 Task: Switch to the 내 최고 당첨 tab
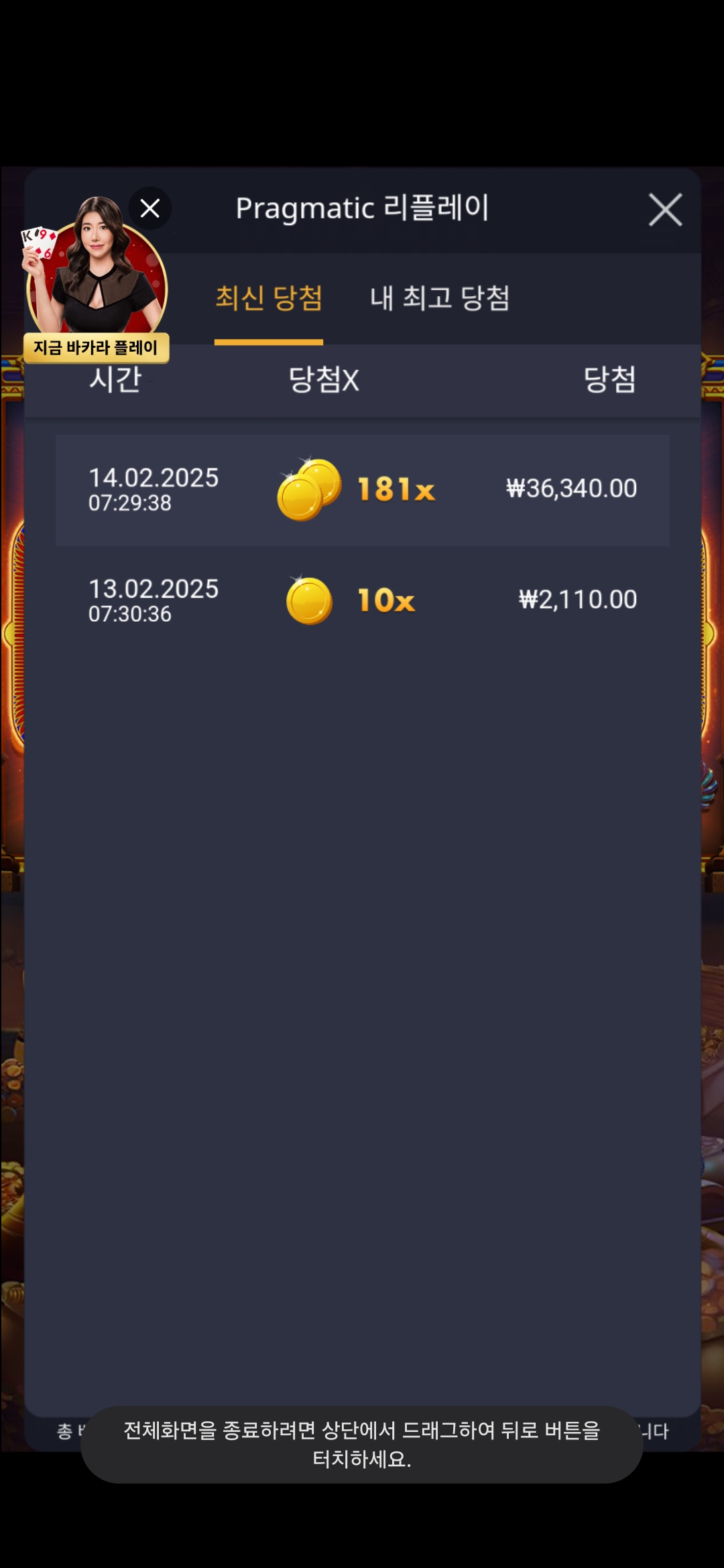(440, 298)
